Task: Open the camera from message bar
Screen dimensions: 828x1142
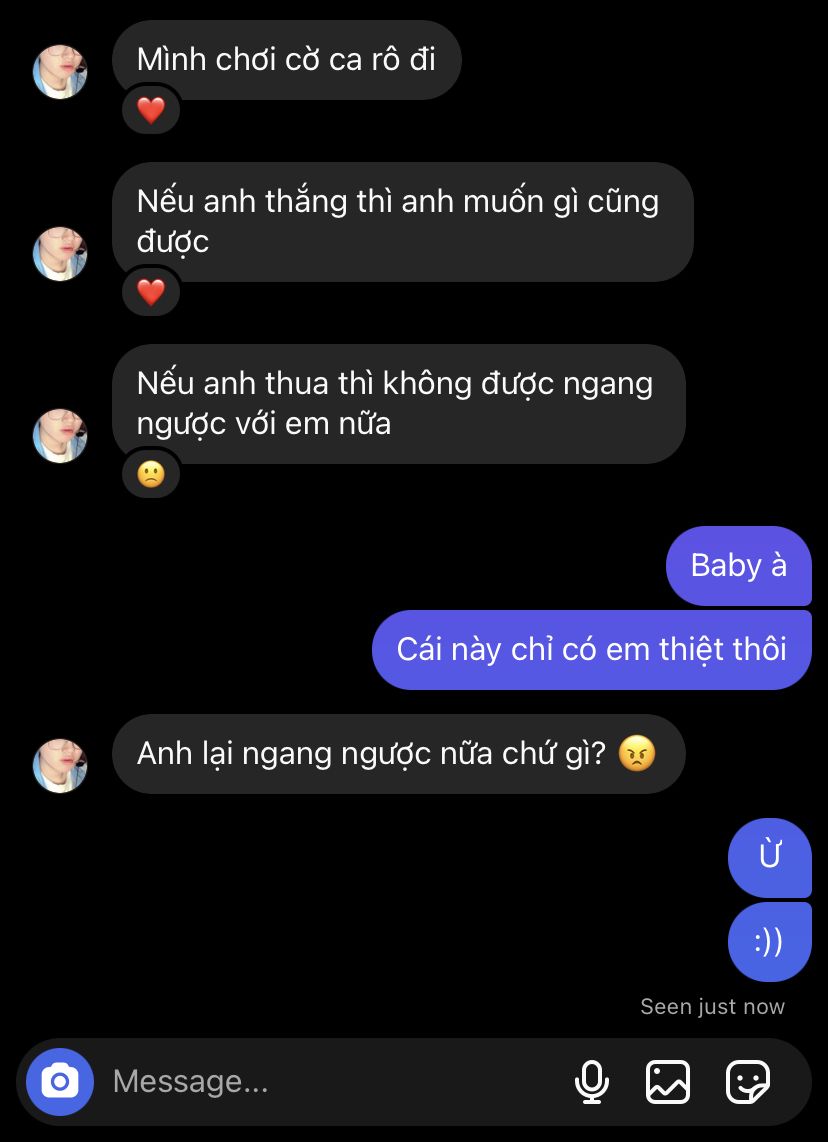Action: 60,1081
